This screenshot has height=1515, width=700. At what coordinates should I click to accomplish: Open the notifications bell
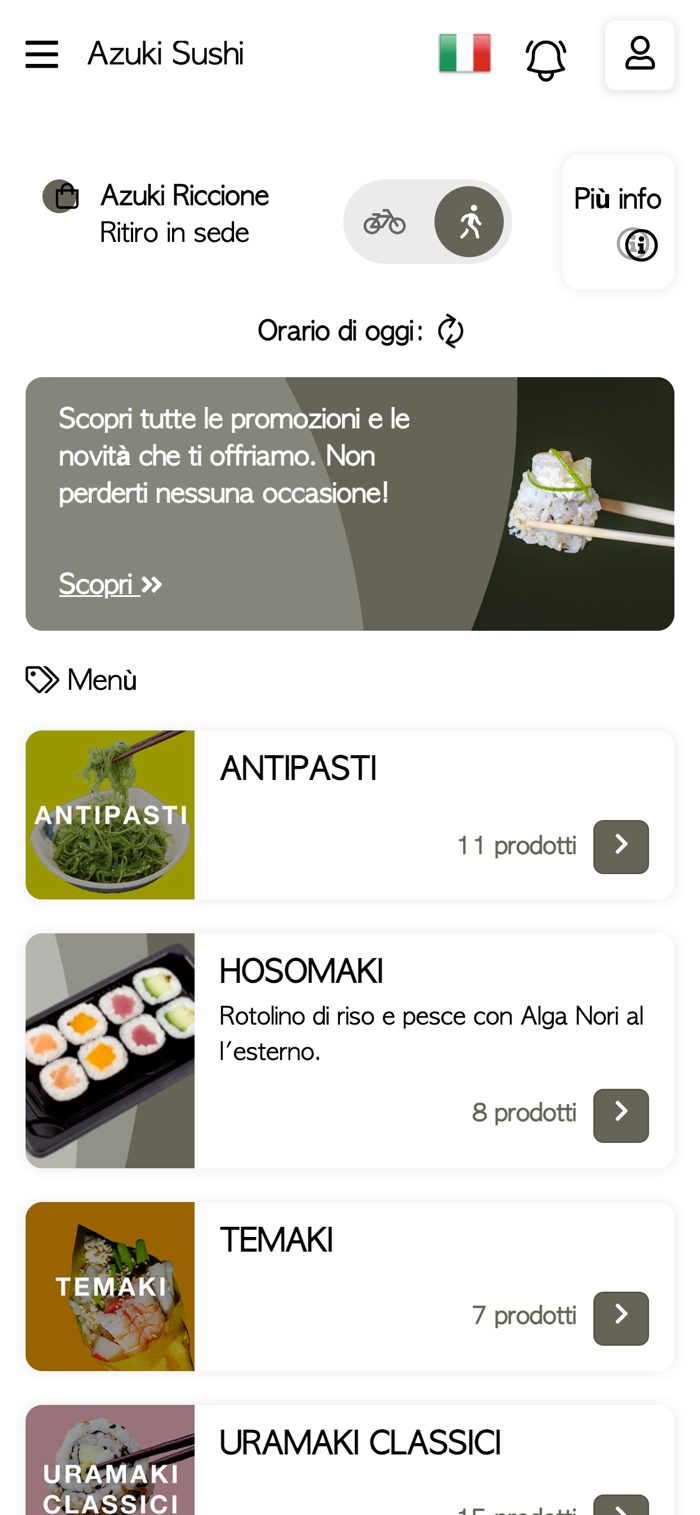[x=546, y=59]
